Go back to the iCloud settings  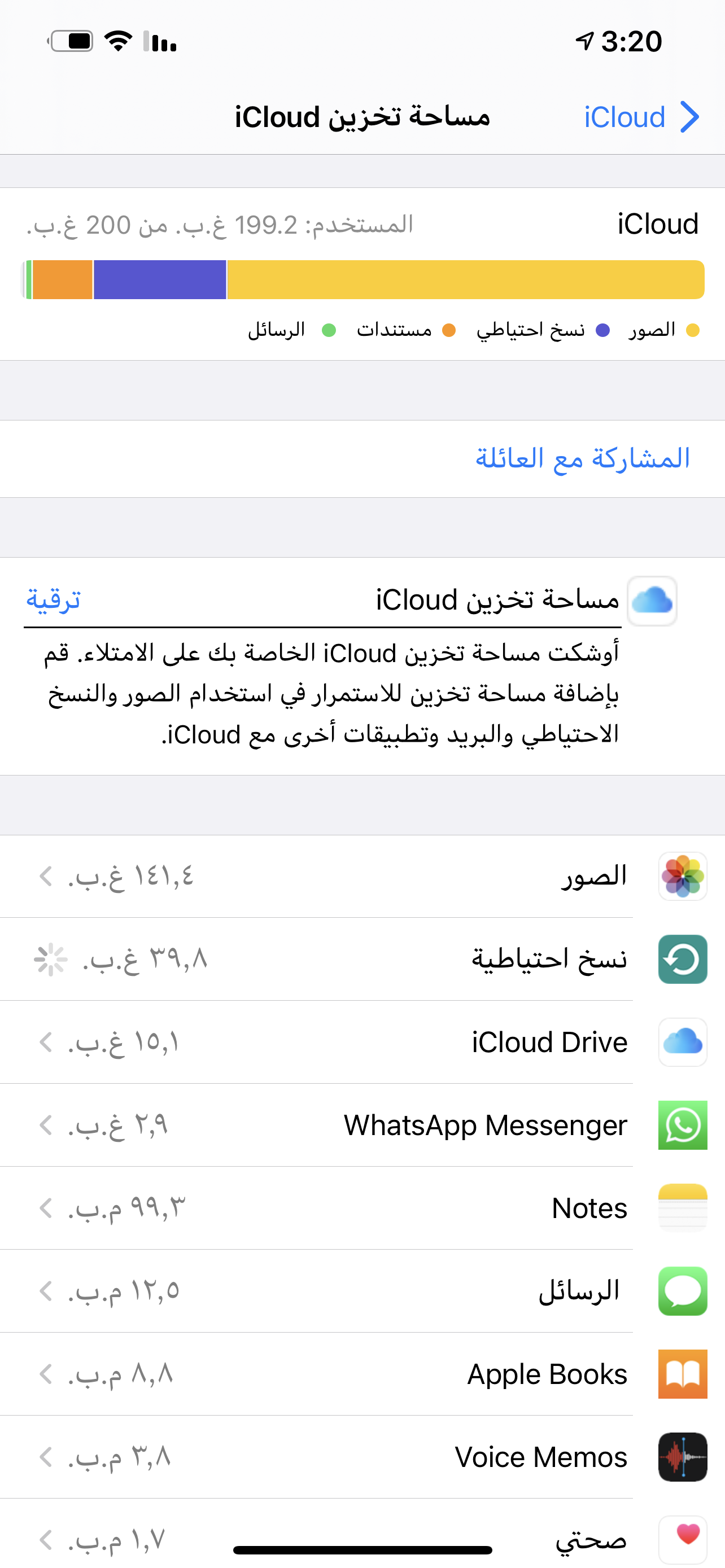click(x=640, y=117)
